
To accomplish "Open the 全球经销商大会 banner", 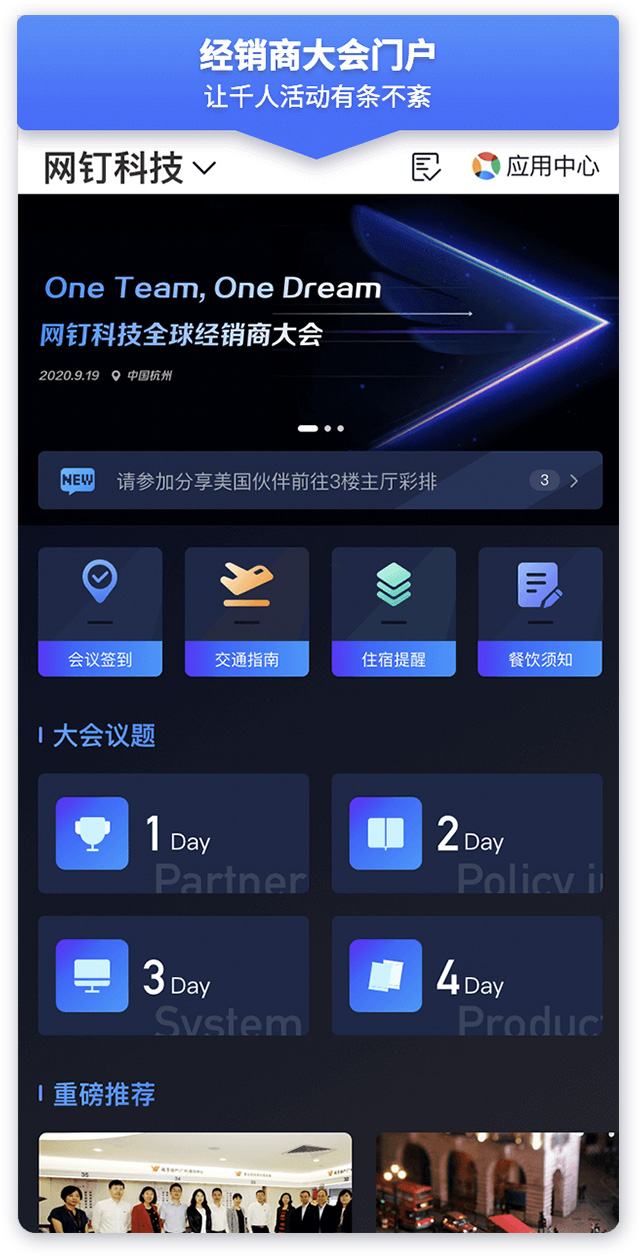I will click(318, 320).
